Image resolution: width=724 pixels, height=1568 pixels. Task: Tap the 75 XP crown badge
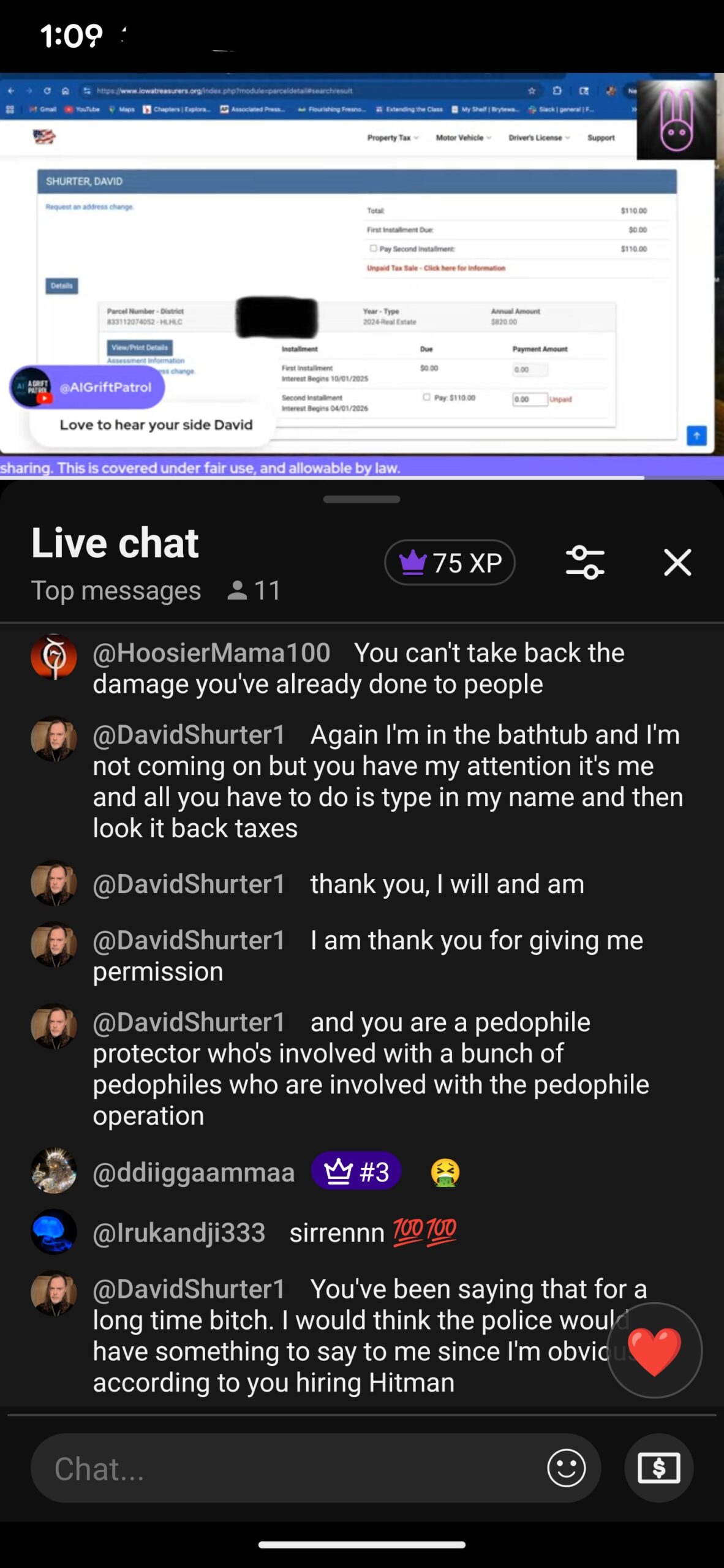click(450, 562)
